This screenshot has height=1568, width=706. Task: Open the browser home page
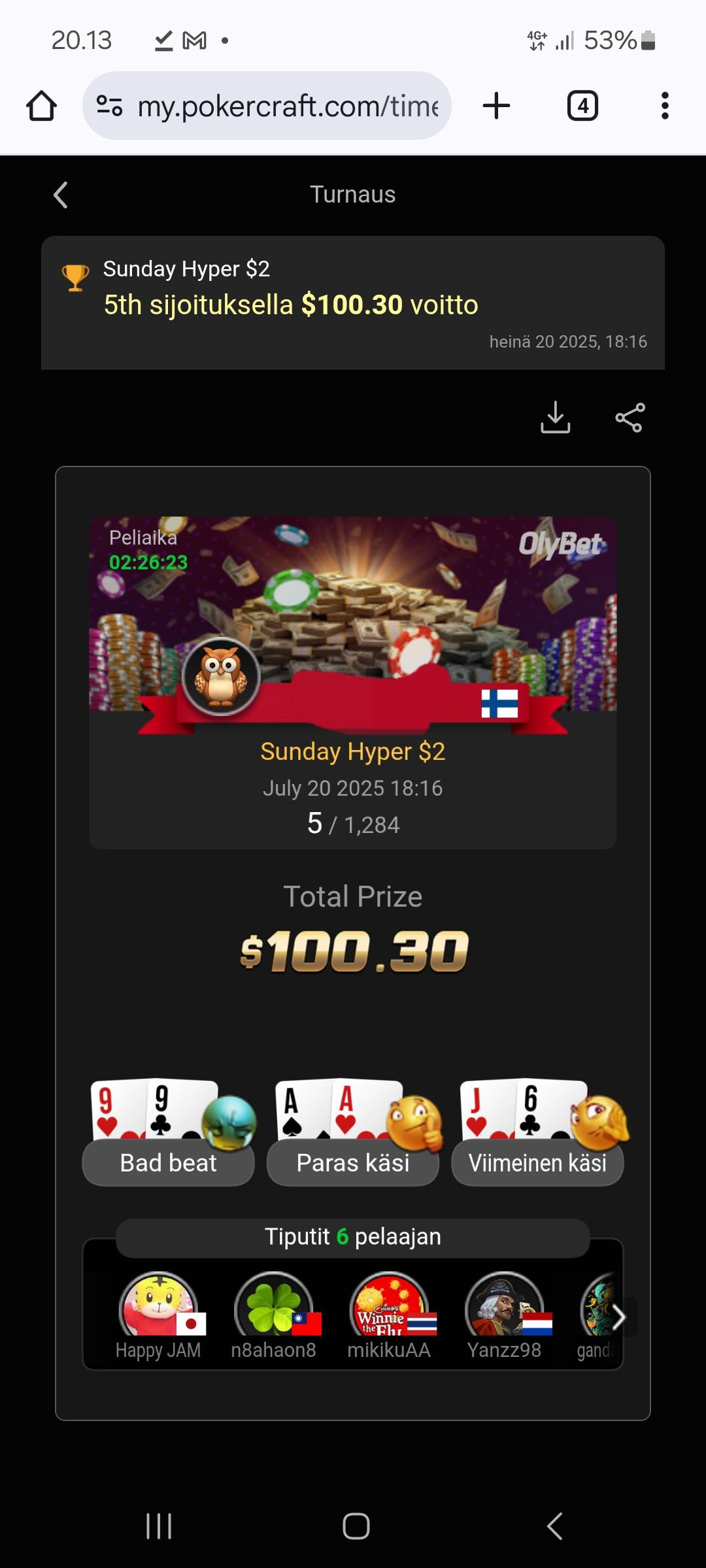pos(41,106)
